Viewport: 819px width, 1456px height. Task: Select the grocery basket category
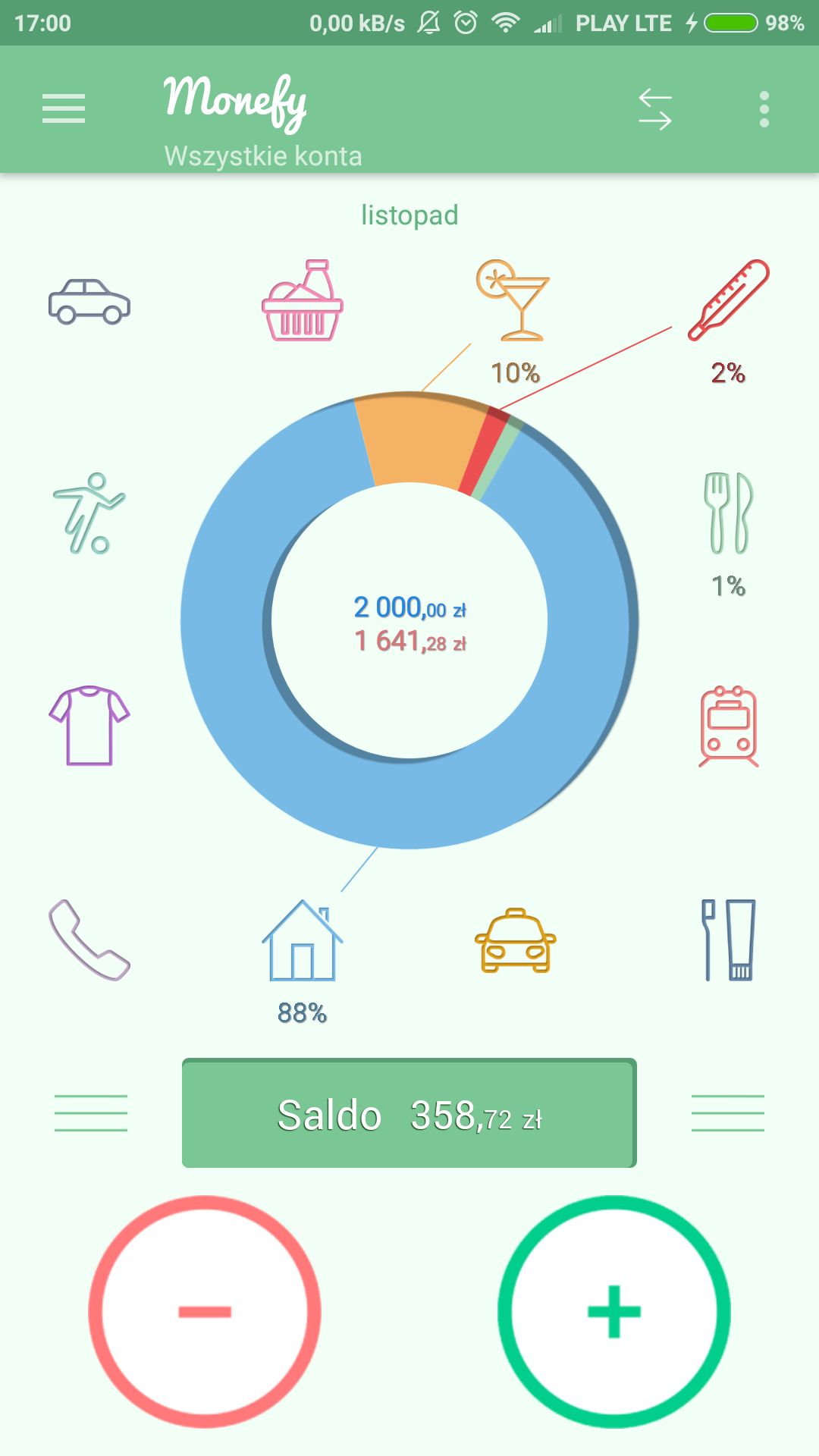pos(303,300)
